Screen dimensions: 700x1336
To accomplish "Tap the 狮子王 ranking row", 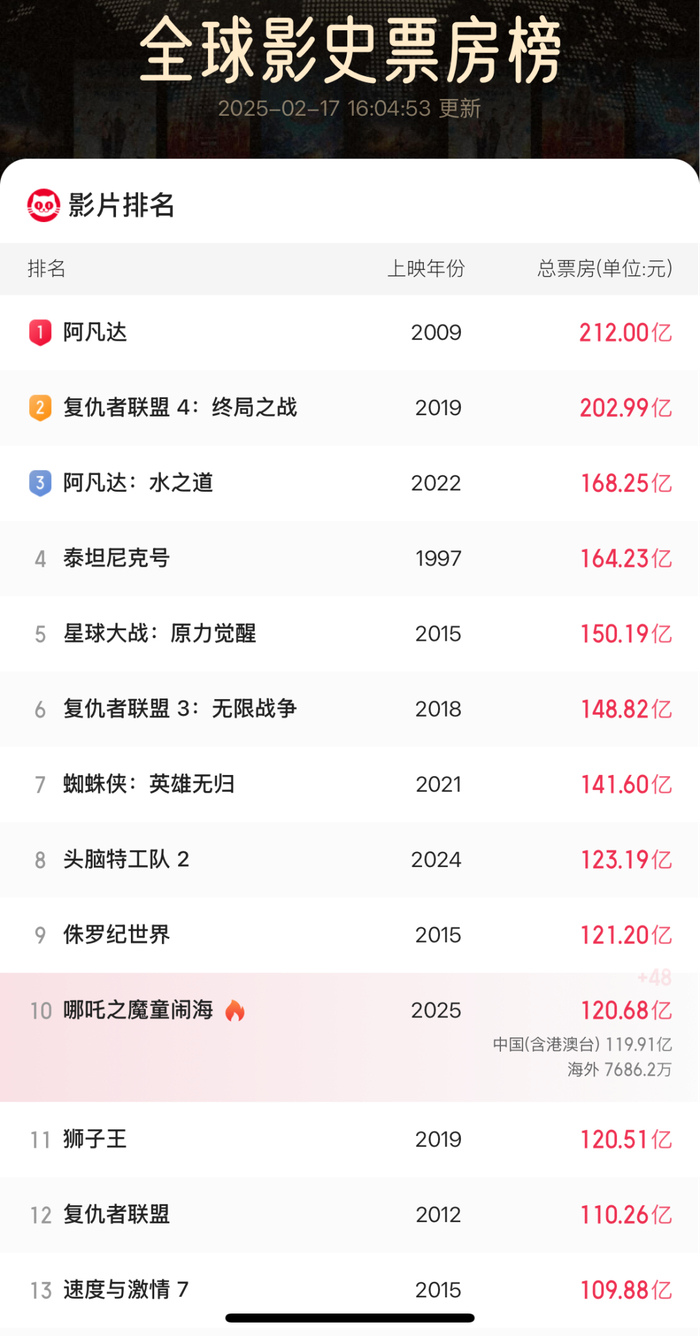I will [95, 1139].
